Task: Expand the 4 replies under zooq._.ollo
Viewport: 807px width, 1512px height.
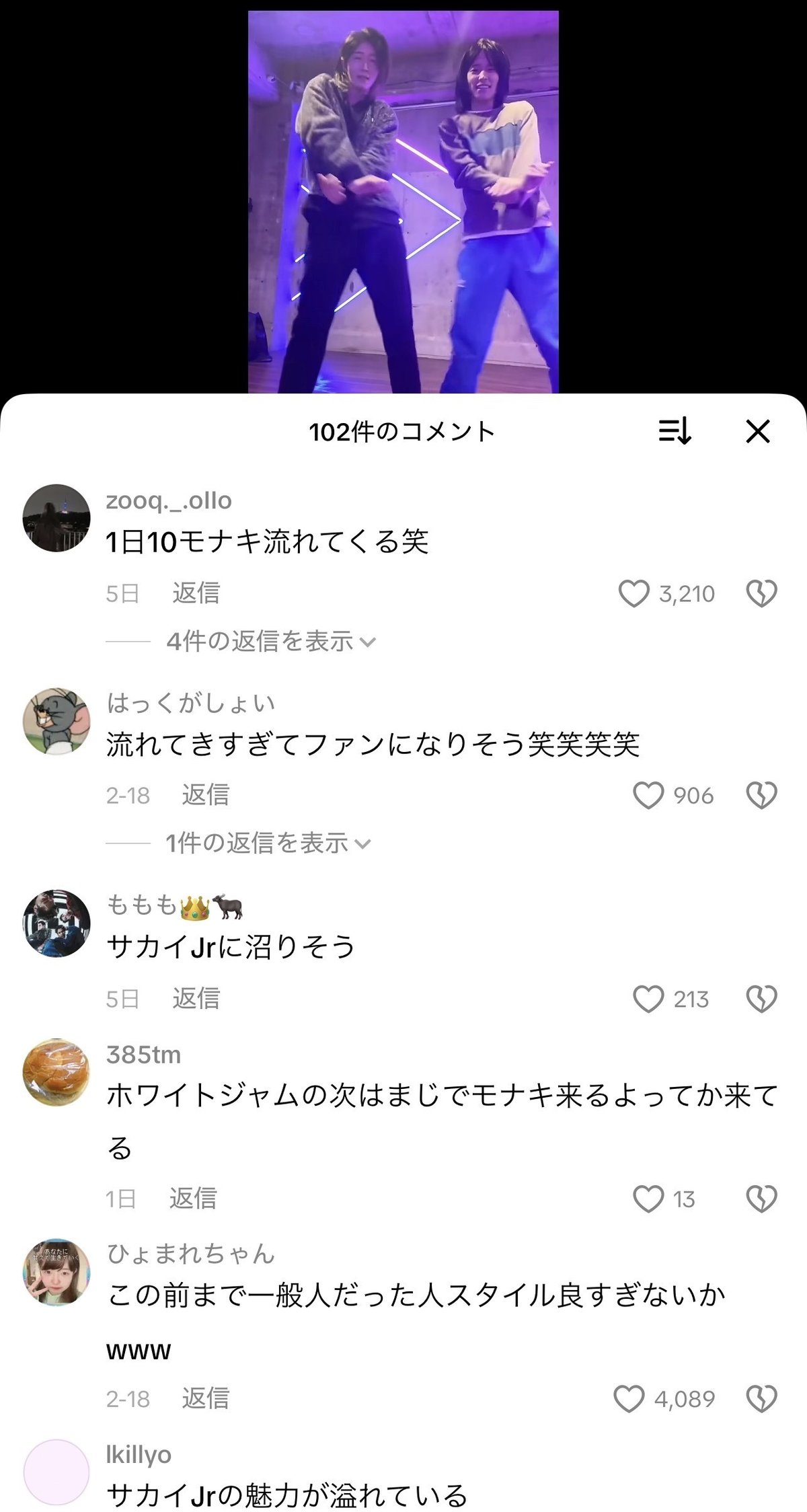Action: [270, 642]
